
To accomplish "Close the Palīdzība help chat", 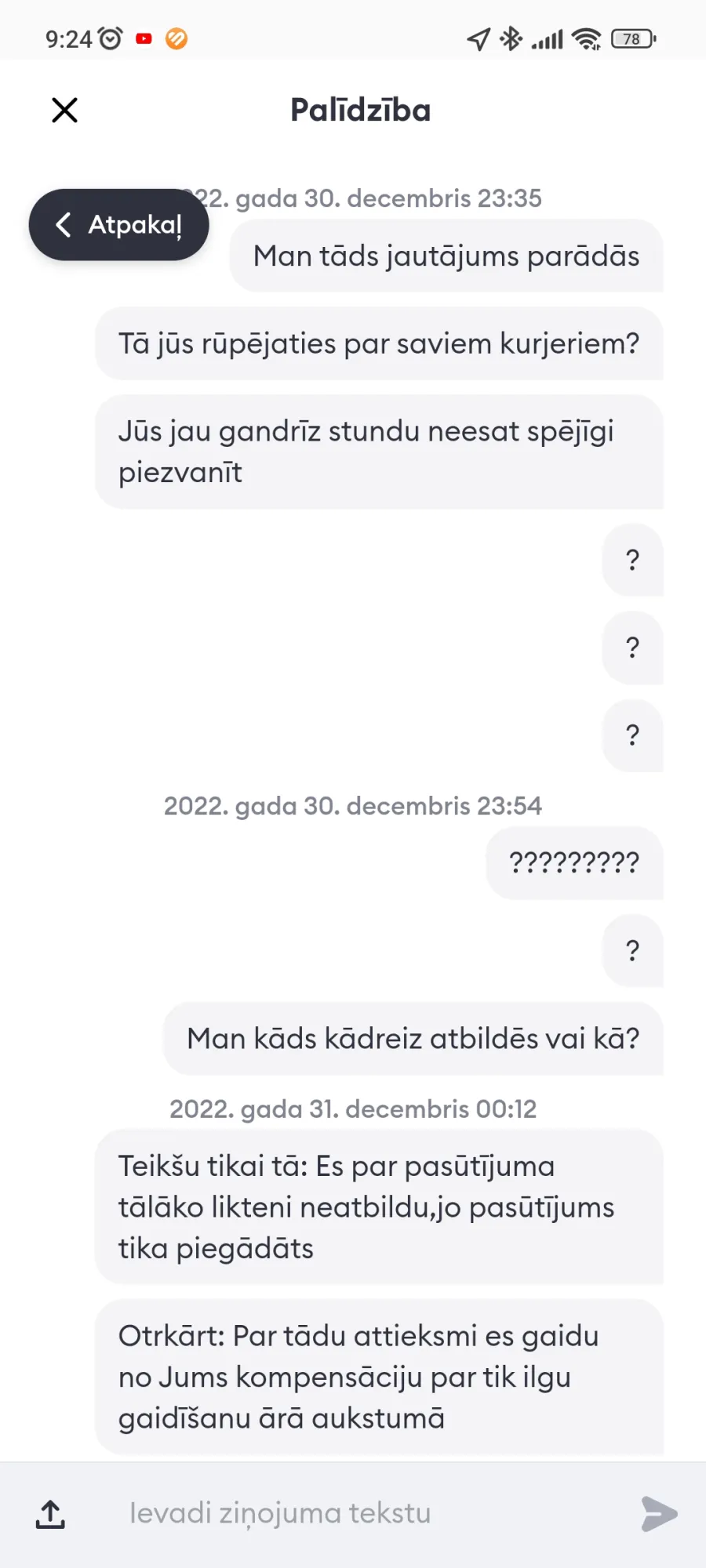I will tap(64, 110).
